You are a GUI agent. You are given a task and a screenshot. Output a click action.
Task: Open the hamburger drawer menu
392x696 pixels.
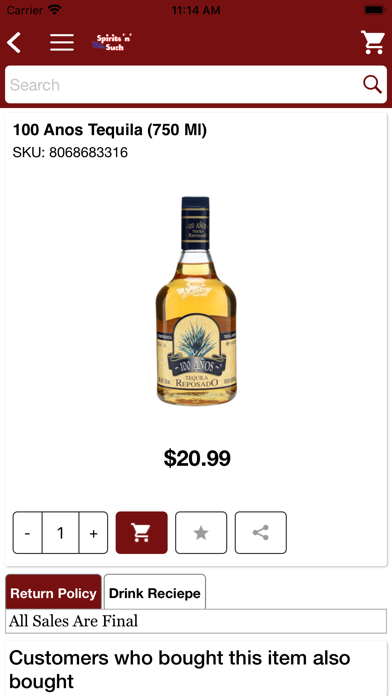pyautogui.click(x=62, y=43)
